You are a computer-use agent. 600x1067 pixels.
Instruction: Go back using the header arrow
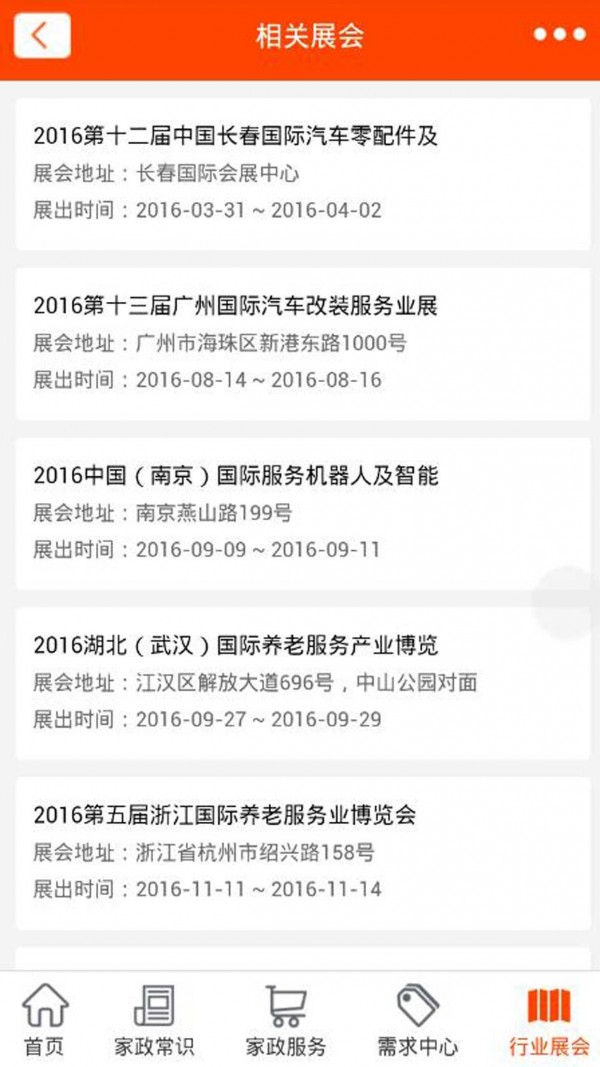(x=42, y=36)
